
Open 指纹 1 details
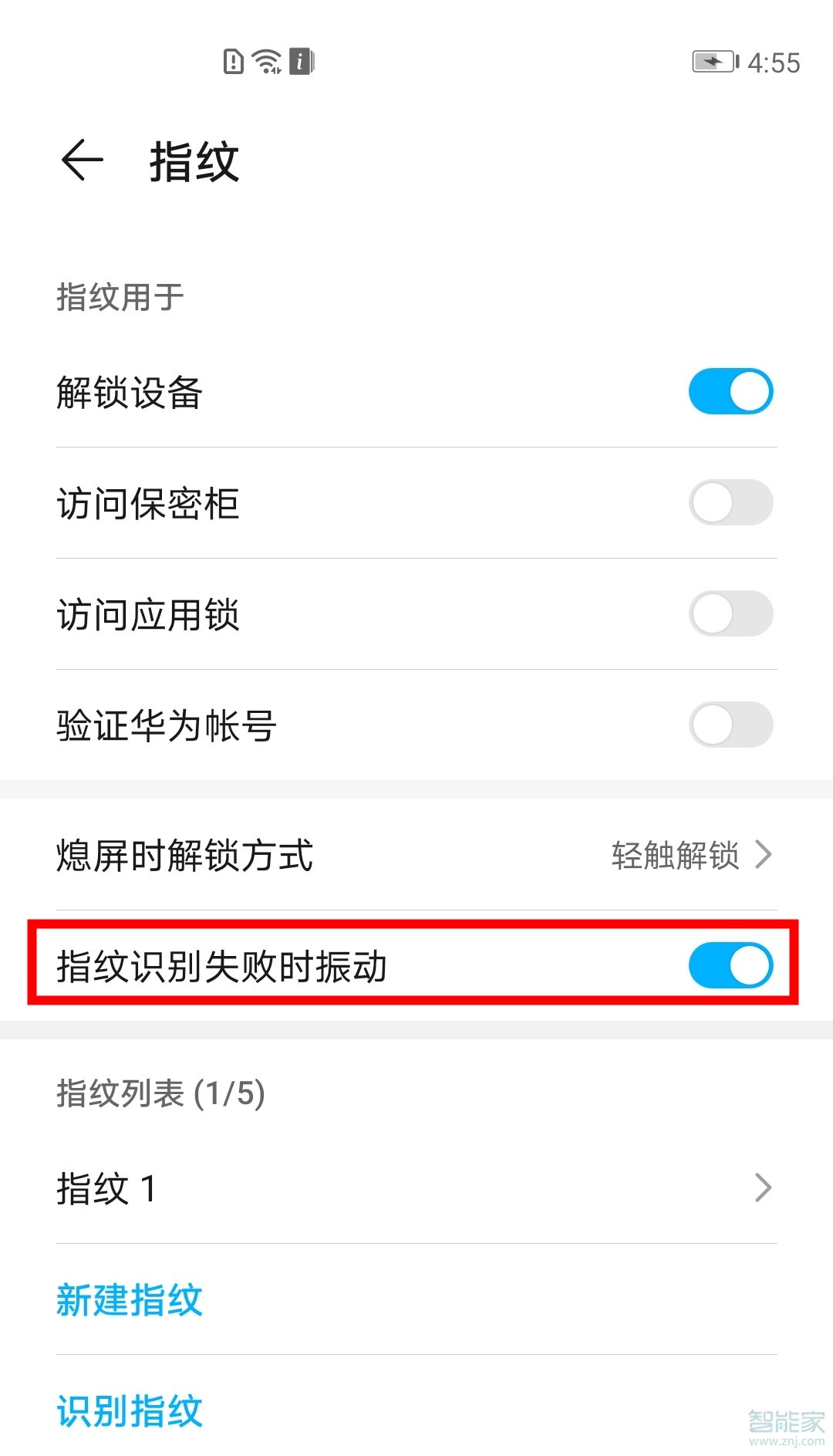tap(416, 1187)
